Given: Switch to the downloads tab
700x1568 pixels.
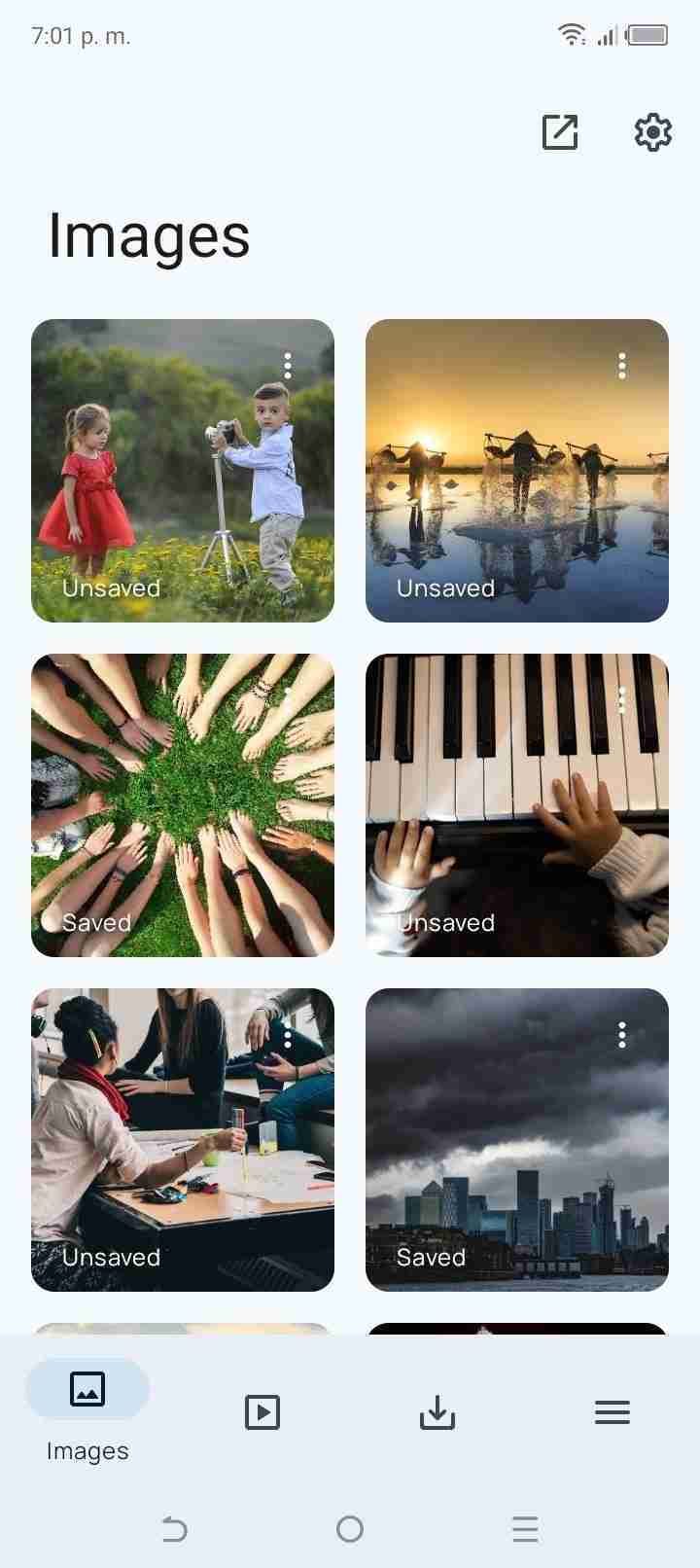Looking at the screenshot, I should [437, 1412].
